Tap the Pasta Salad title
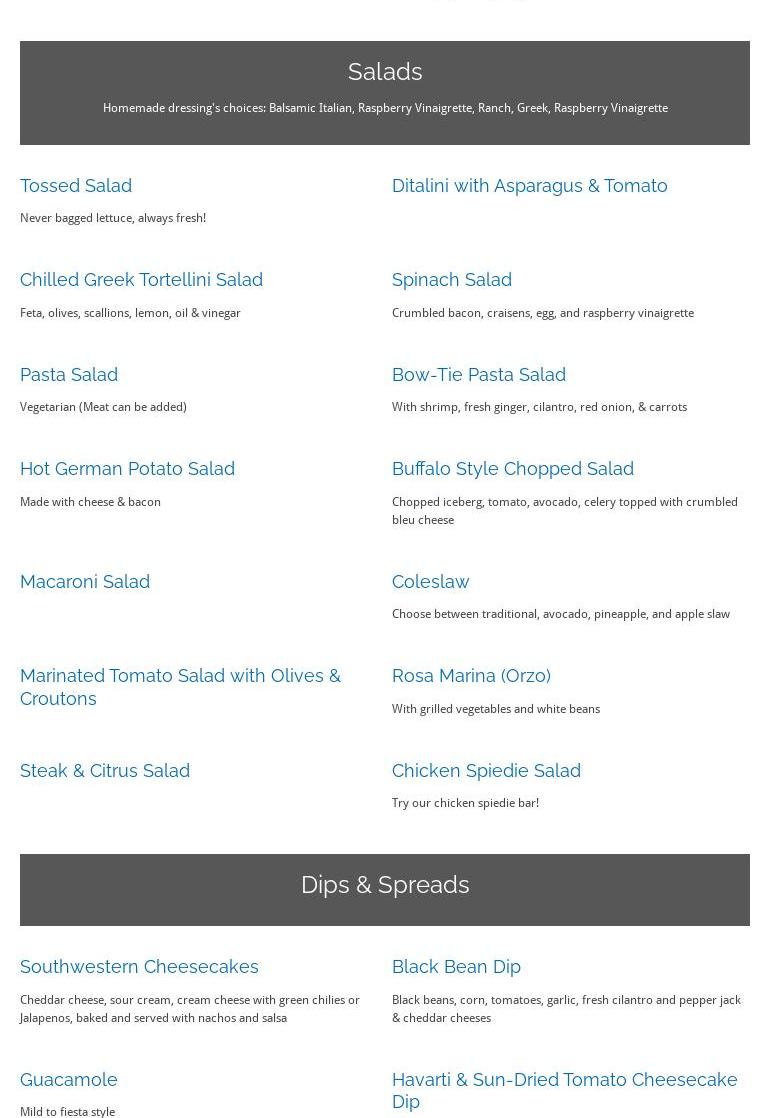 pos(69,374)
